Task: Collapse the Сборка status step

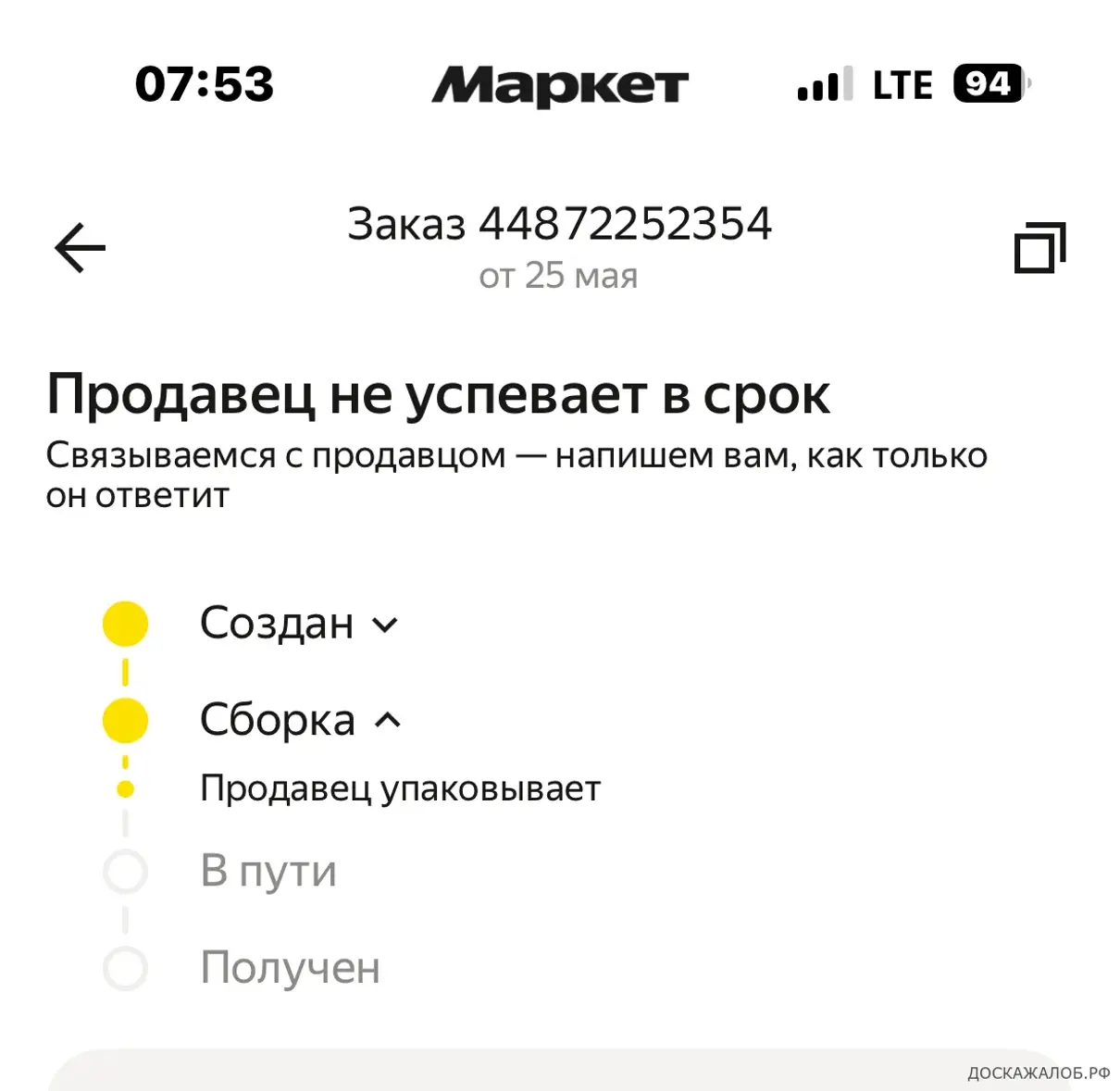Action: pyautogui.click(x=388, y=721)
